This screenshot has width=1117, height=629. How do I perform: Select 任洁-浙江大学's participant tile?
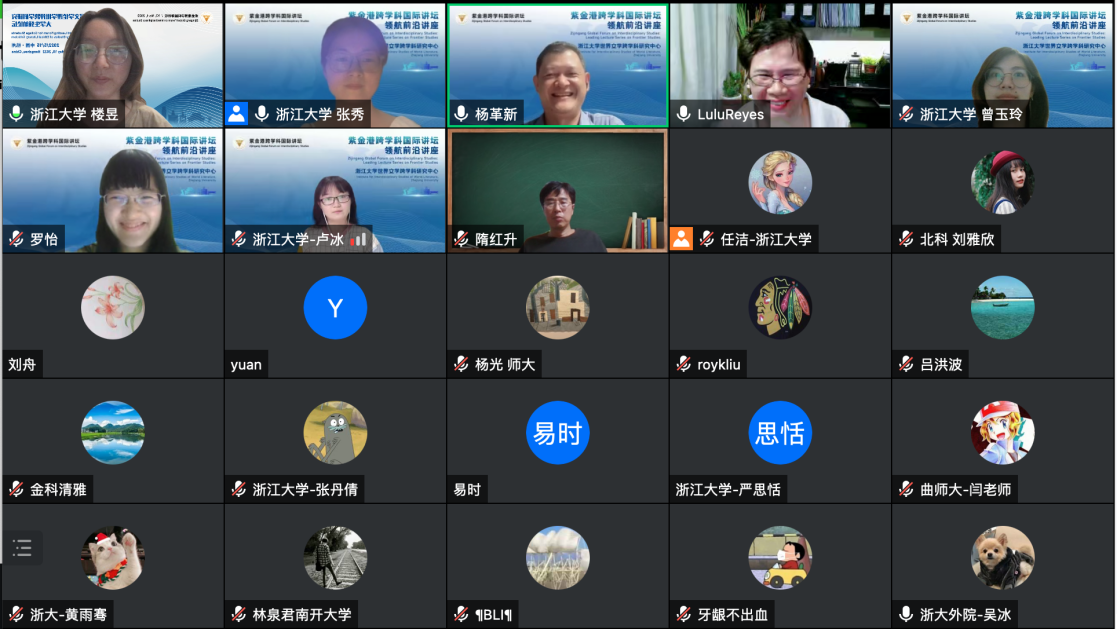pos(779,190)
